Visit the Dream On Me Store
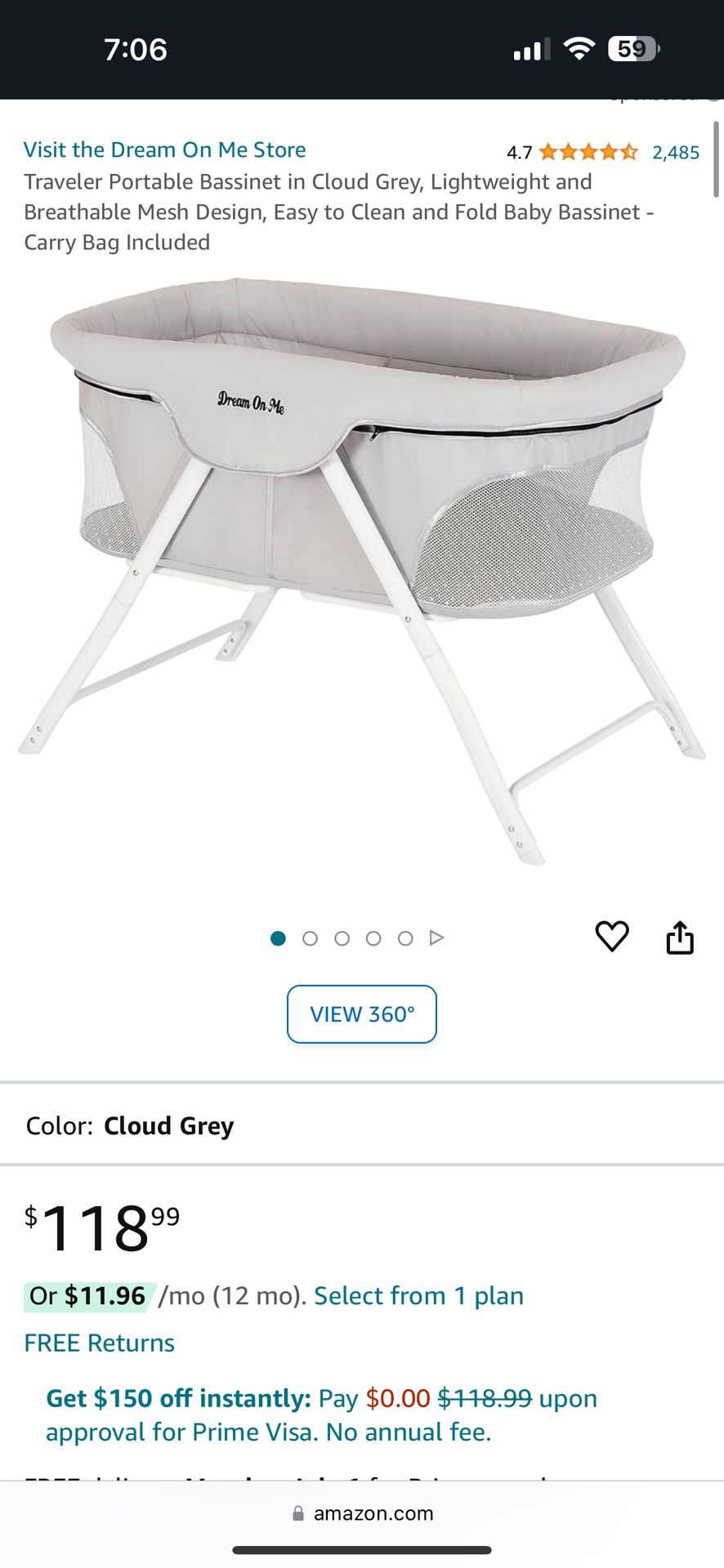The height and width of the screenshot is (1568, 724). point(164,150)
